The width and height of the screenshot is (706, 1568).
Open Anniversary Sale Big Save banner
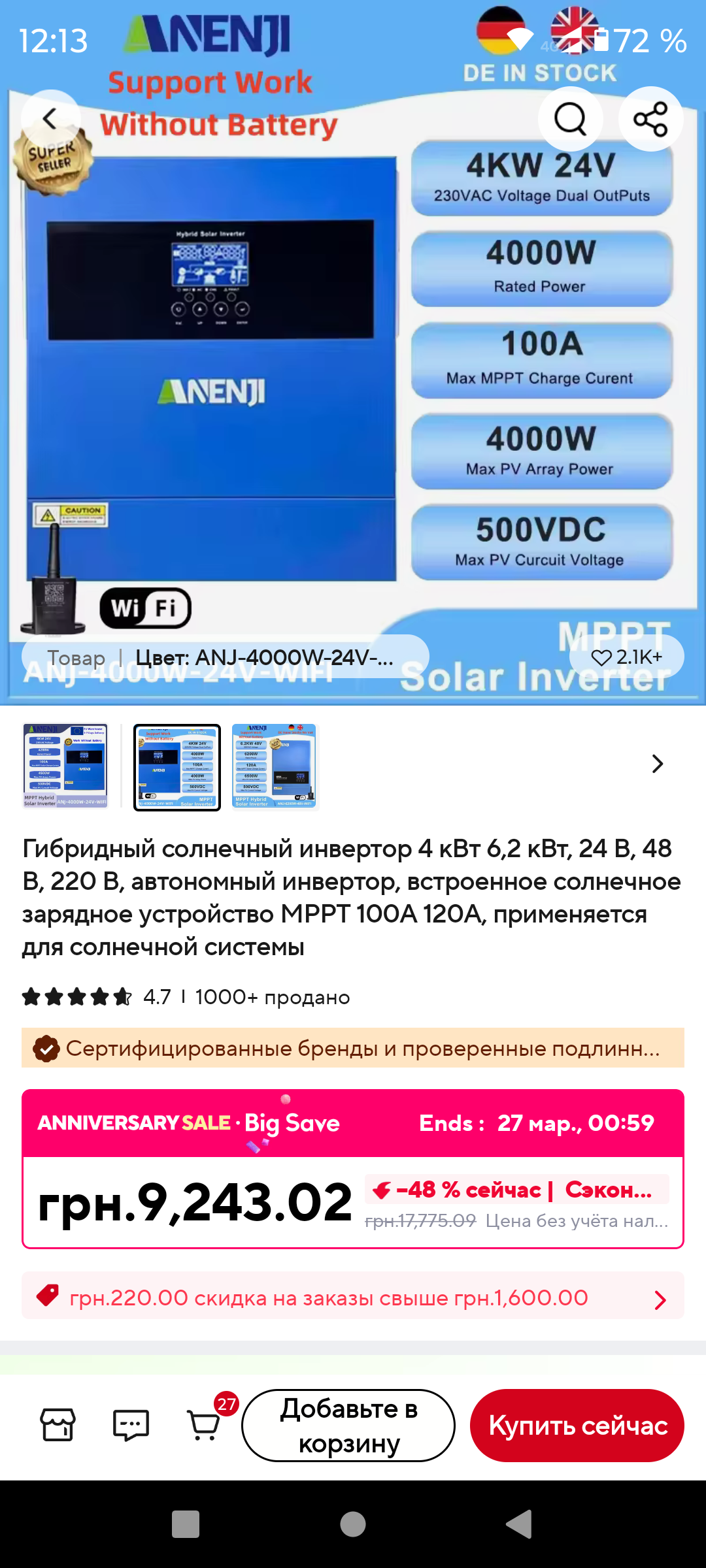click(353, 1123)
